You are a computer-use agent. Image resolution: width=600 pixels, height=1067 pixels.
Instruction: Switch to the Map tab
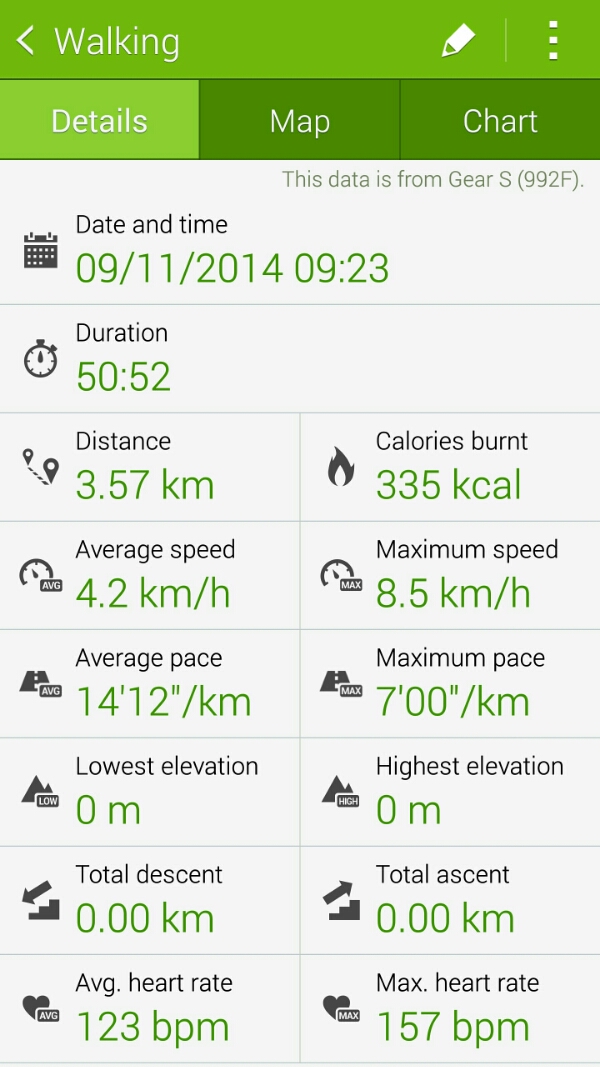(x=300, y=121)
